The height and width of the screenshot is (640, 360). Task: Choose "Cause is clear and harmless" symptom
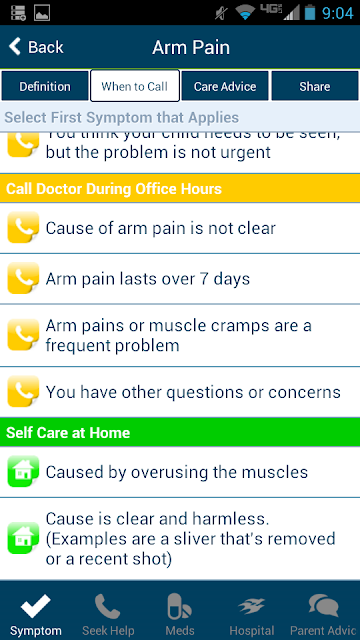point(180,539)
